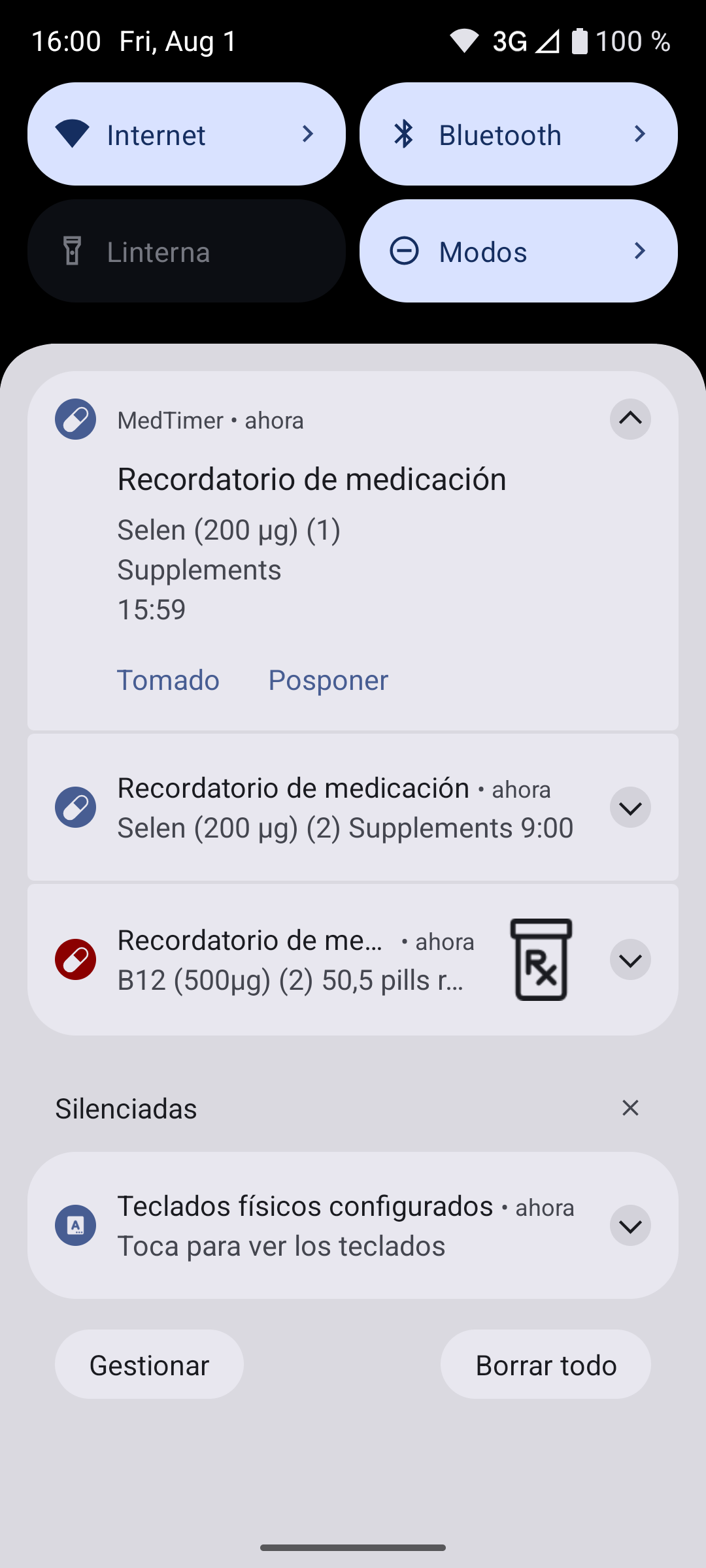
Task: Open Gestionar notification settings
Action: 149,1365
